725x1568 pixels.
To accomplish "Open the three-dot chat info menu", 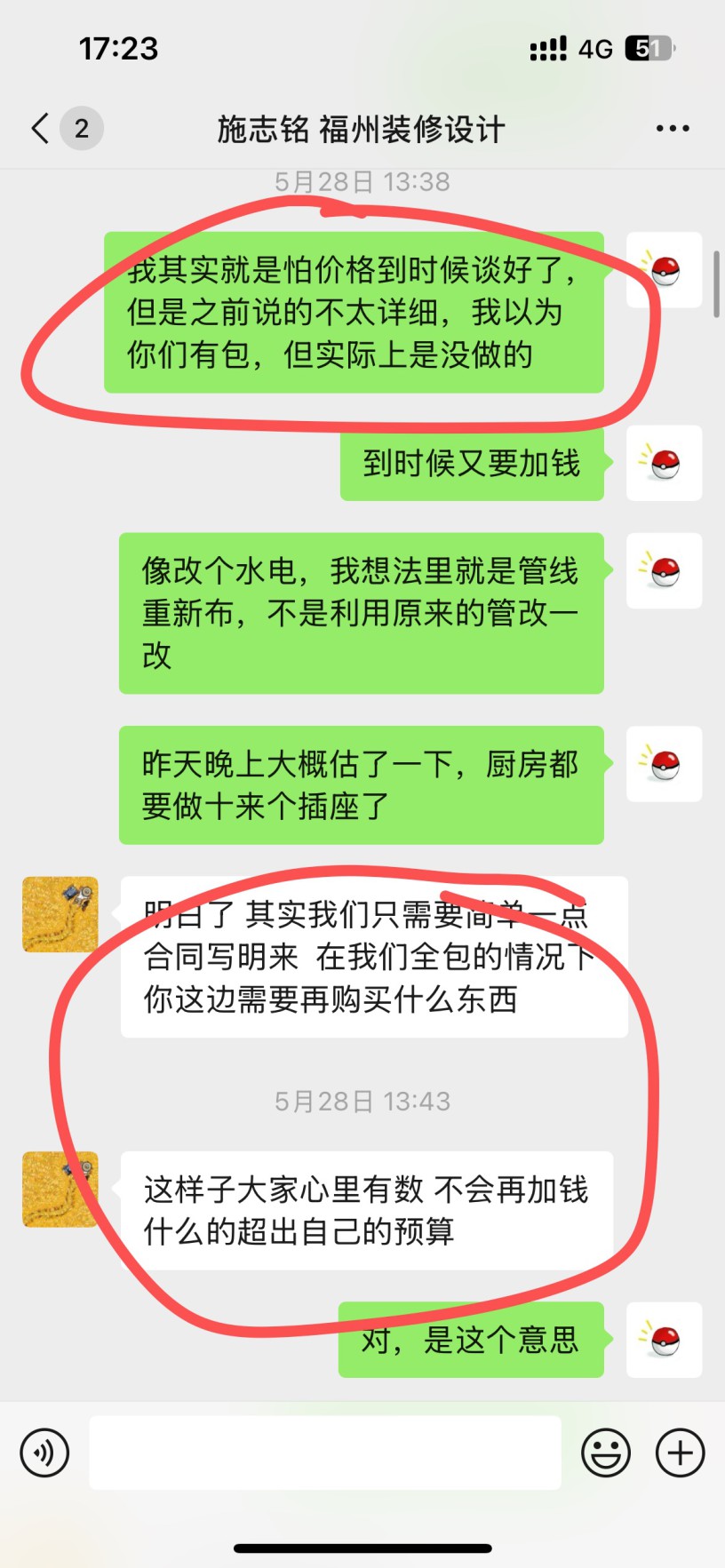I will click(x=672, y=129).
